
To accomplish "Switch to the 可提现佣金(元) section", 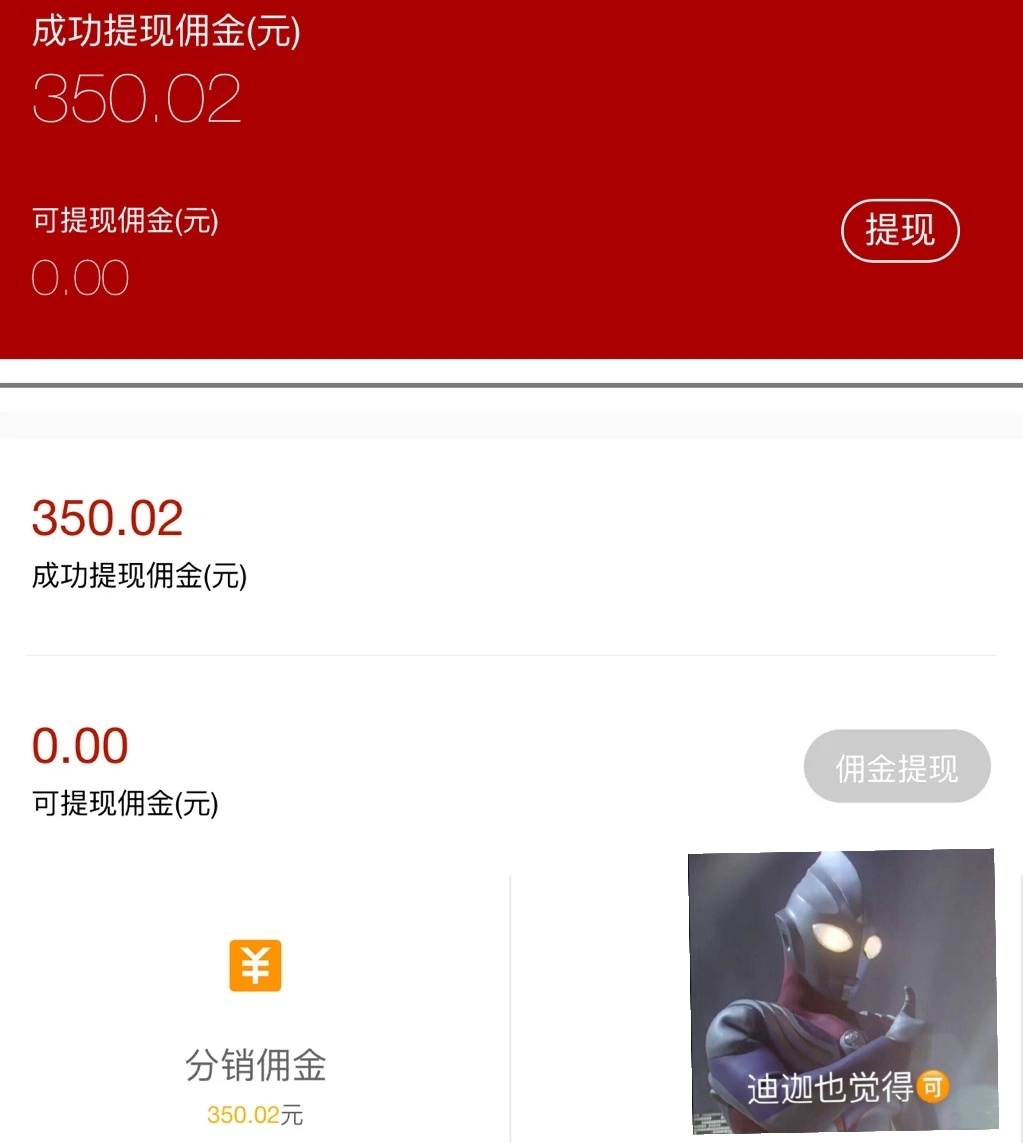I will pos(123,805).
